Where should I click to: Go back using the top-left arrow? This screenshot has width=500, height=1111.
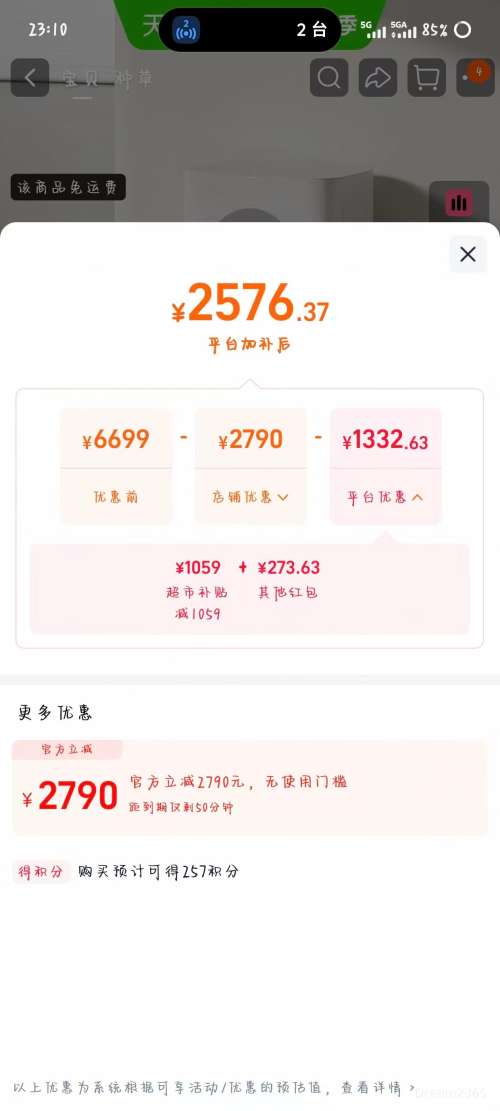(x=30, y=78)
